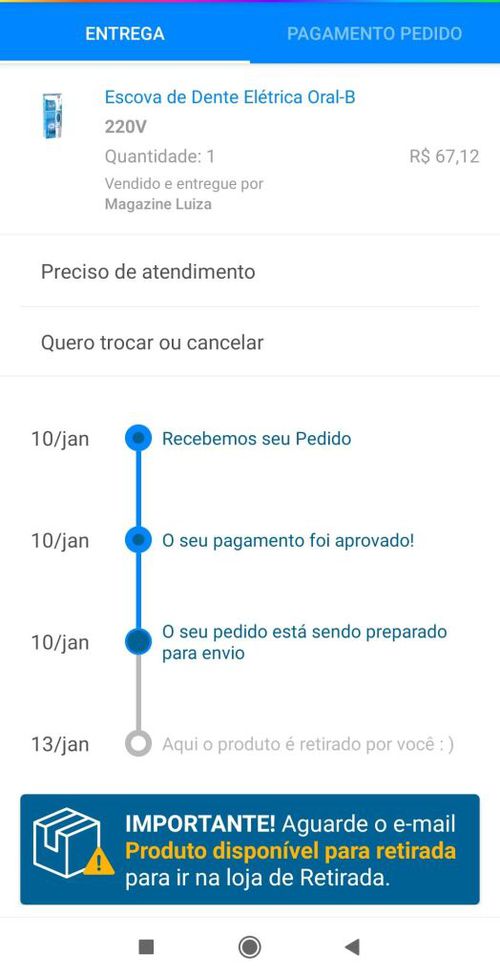Go back with the system back button
Viewport: 500px width, 977px height.
(x=352, y=947)
